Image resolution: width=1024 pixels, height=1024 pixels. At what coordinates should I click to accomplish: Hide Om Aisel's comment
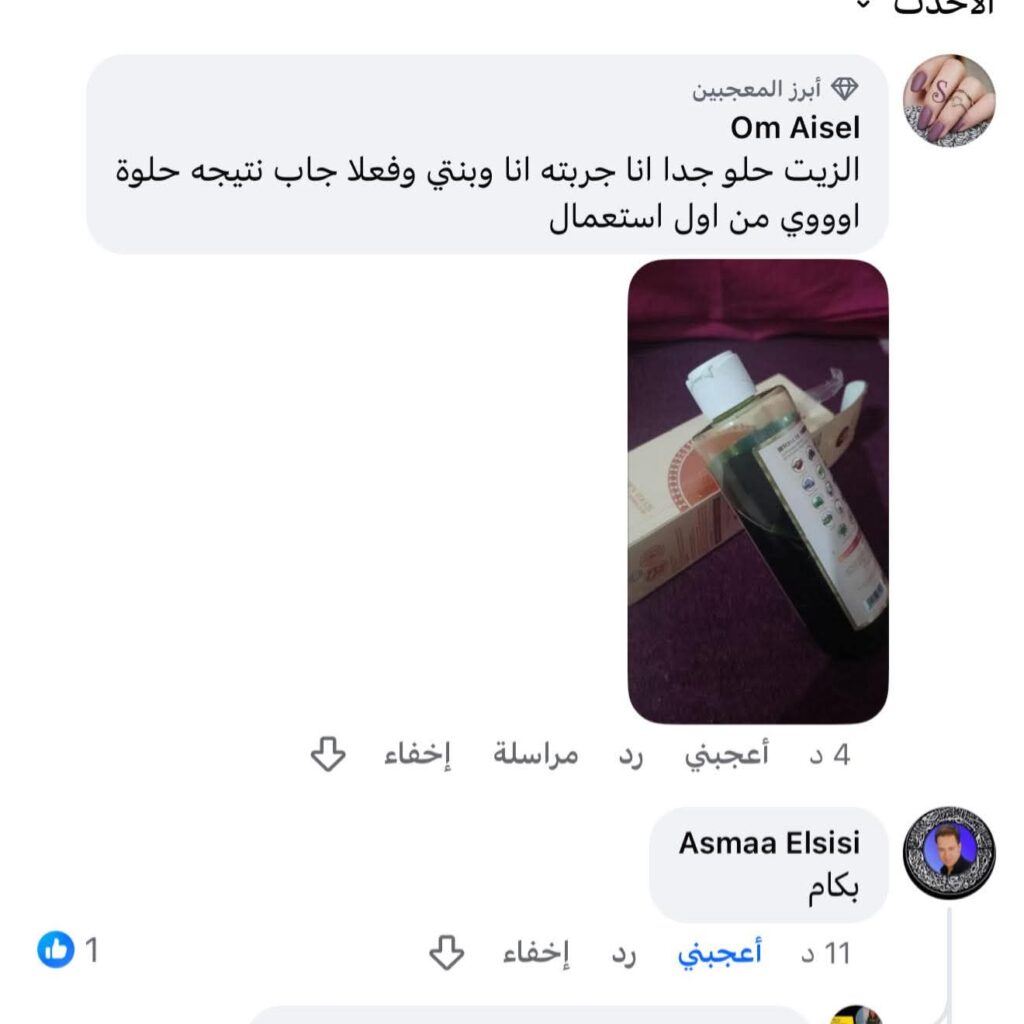coord(417,755)
